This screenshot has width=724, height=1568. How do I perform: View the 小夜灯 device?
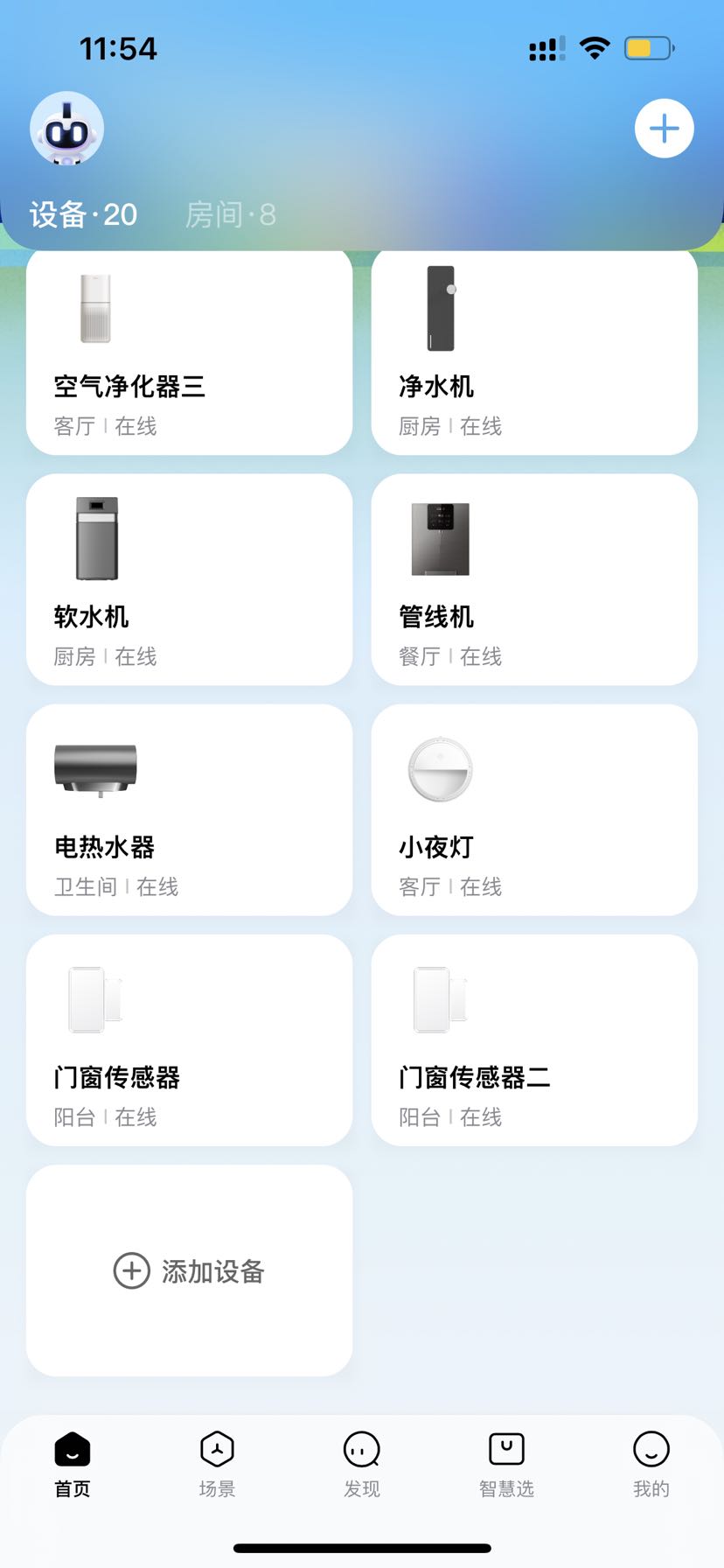(x=534, y=809)
